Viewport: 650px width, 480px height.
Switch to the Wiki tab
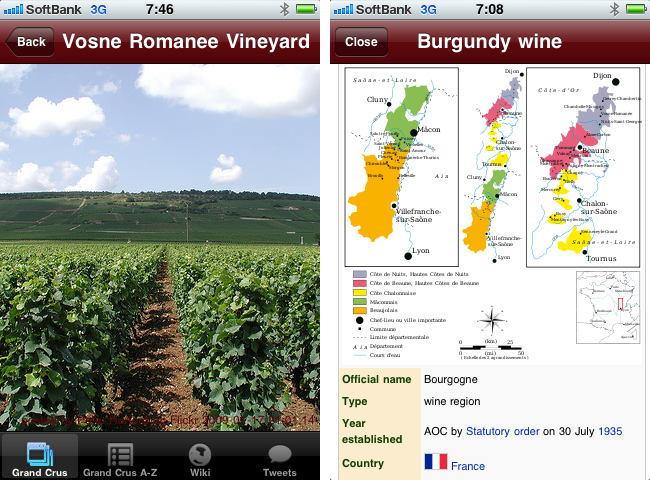point(200,458)
